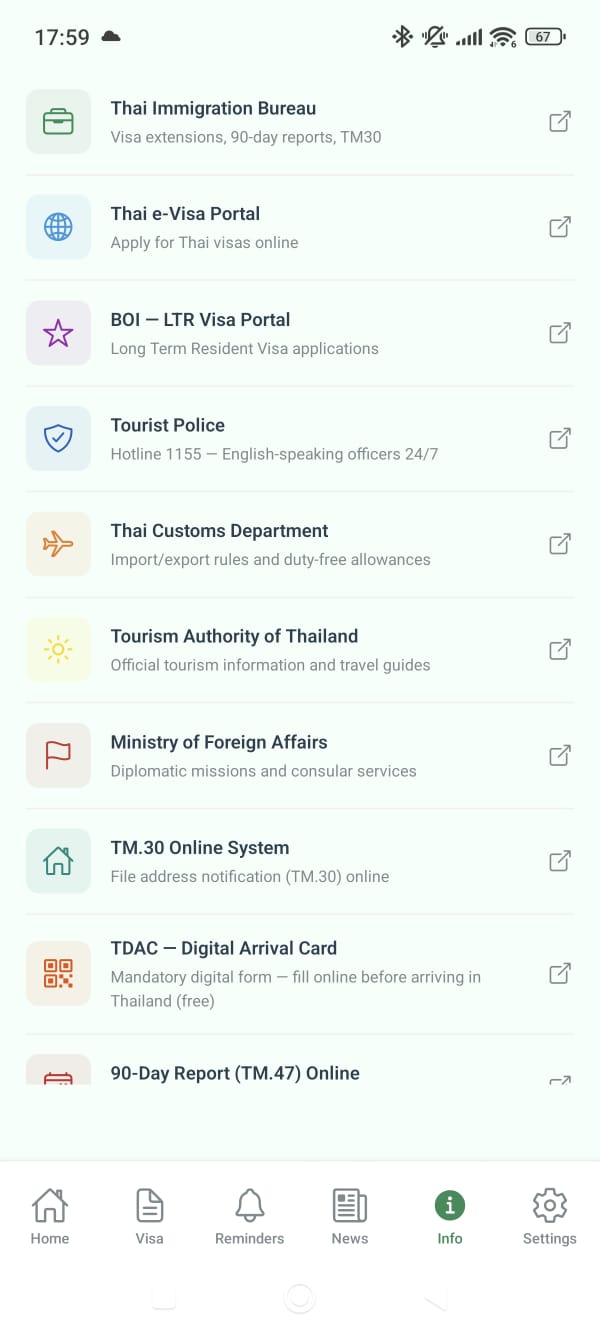This screenshot has width=600, height=1335.
Task: Open TDAC — Digital Arrival Card
Action: point(300,973)
